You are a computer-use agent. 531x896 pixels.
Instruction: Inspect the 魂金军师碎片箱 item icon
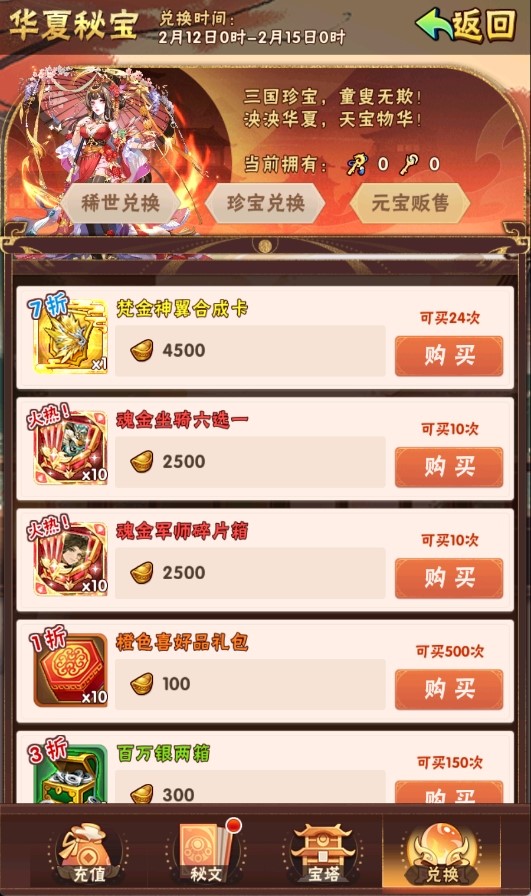point(71,558)
